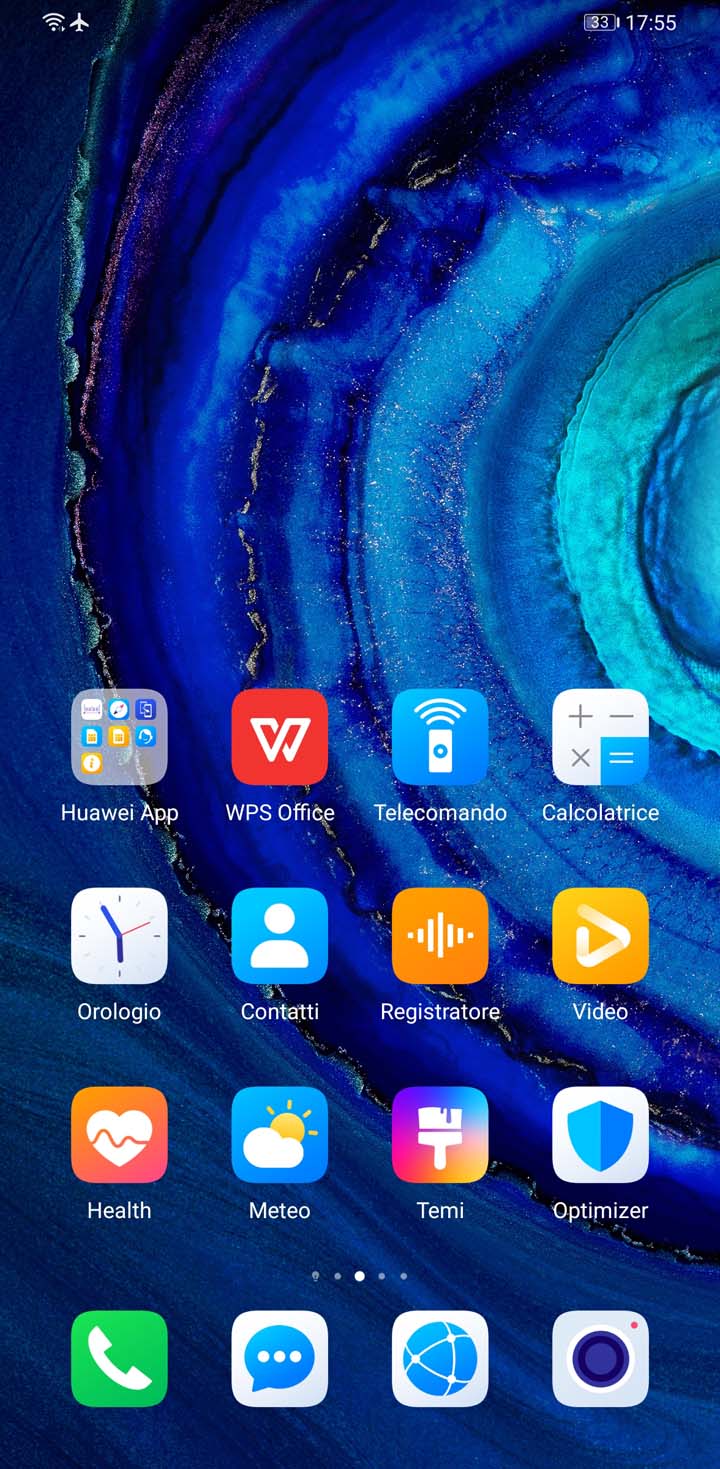Open the Orologio clock app
The image size is (720, 1469).
point(119,936)
